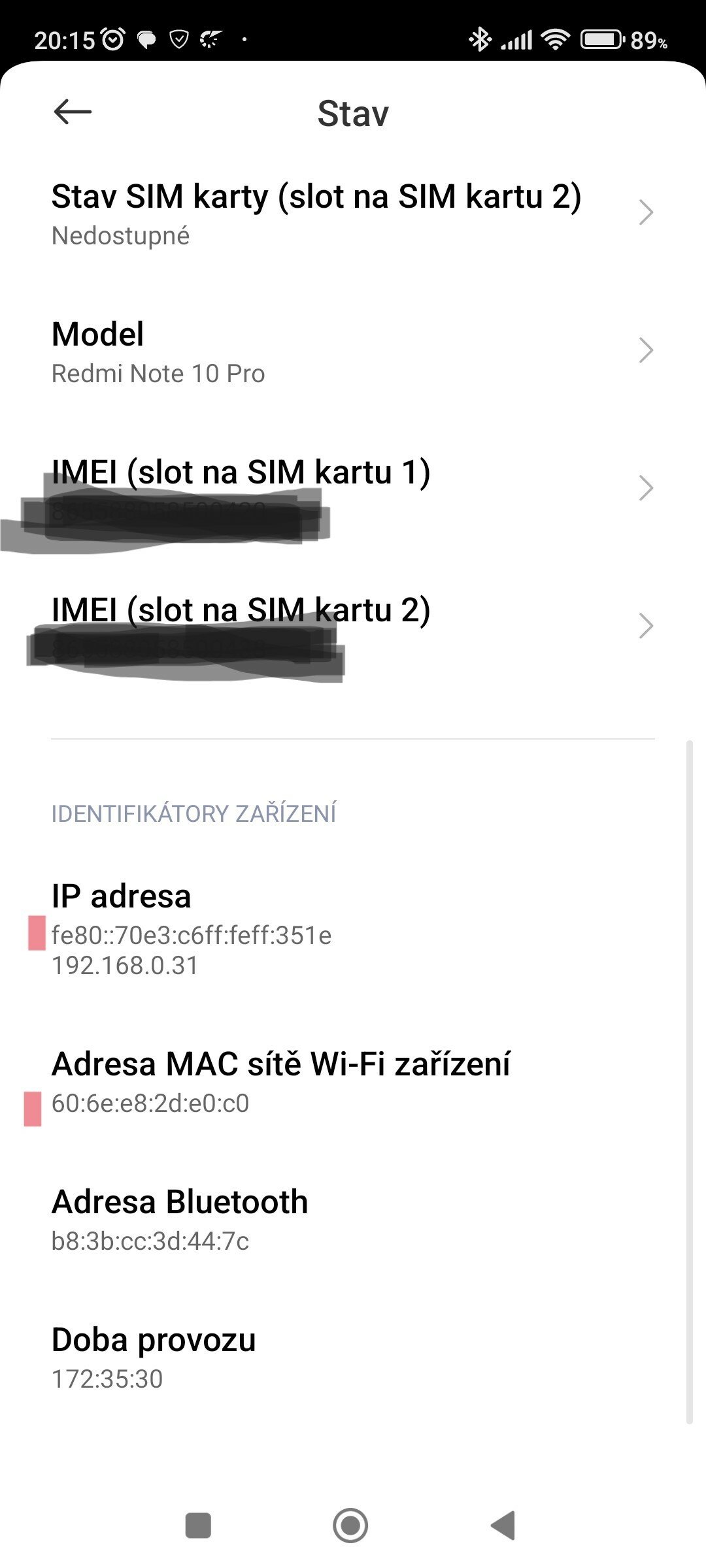Open IMEI (slot na SIM kartu 1)

(x=353, y=489)
